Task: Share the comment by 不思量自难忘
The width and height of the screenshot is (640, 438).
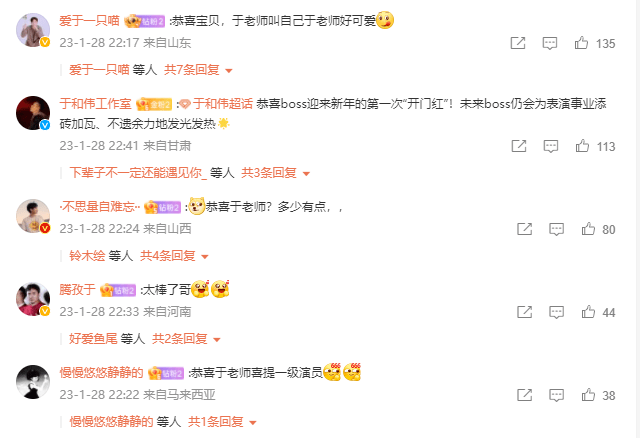Action: 518,229
